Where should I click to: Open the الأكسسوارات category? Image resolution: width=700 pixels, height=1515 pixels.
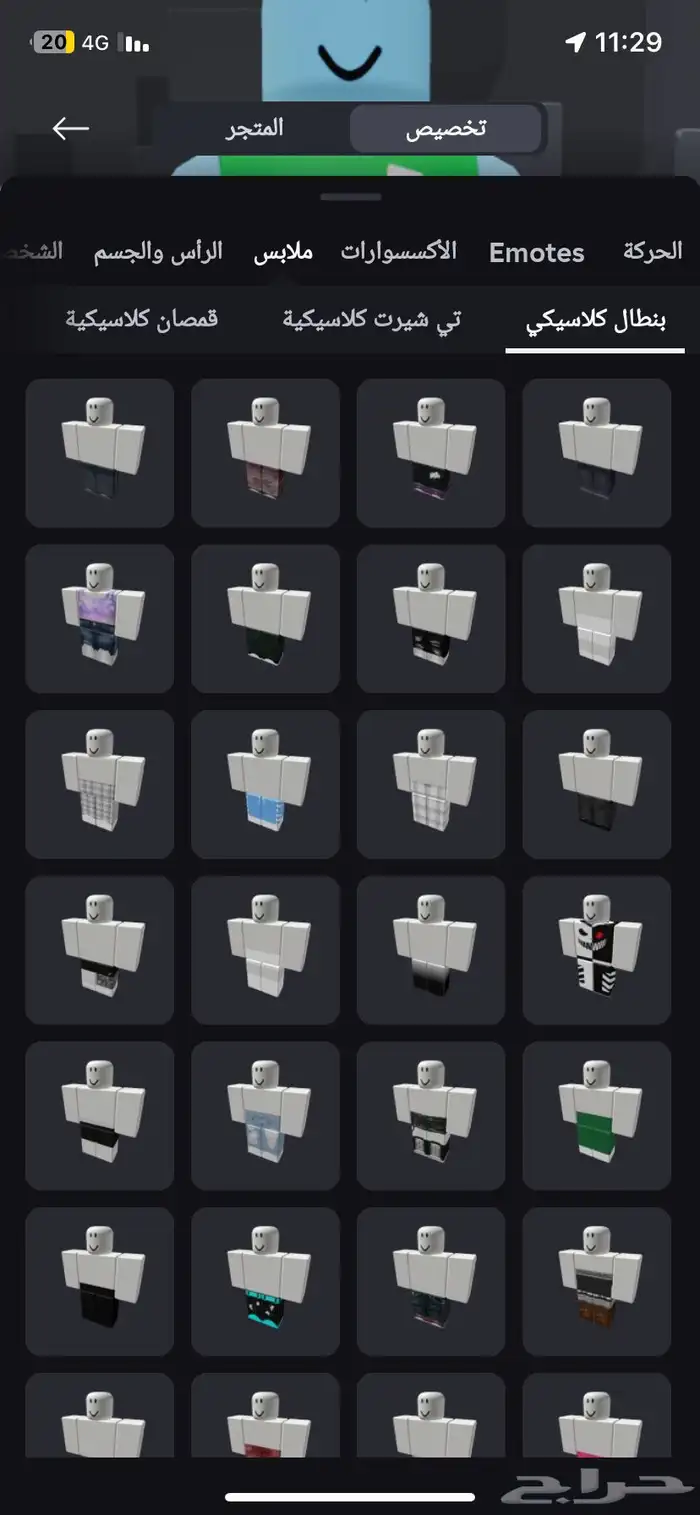[x=399, y=251]
